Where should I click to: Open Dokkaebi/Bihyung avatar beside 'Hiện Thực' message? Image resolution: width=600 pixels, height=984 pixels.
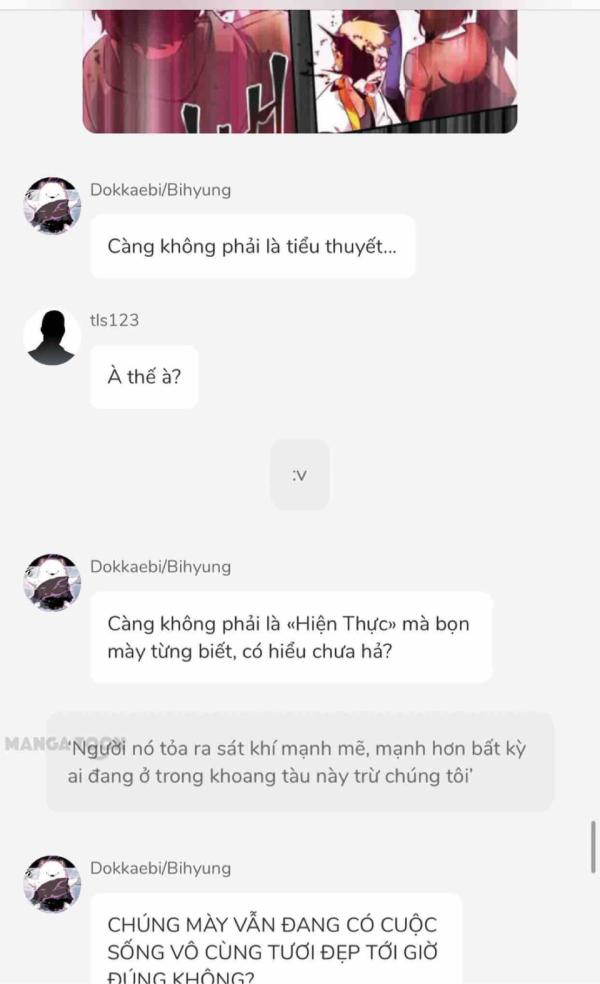(52, 583)
